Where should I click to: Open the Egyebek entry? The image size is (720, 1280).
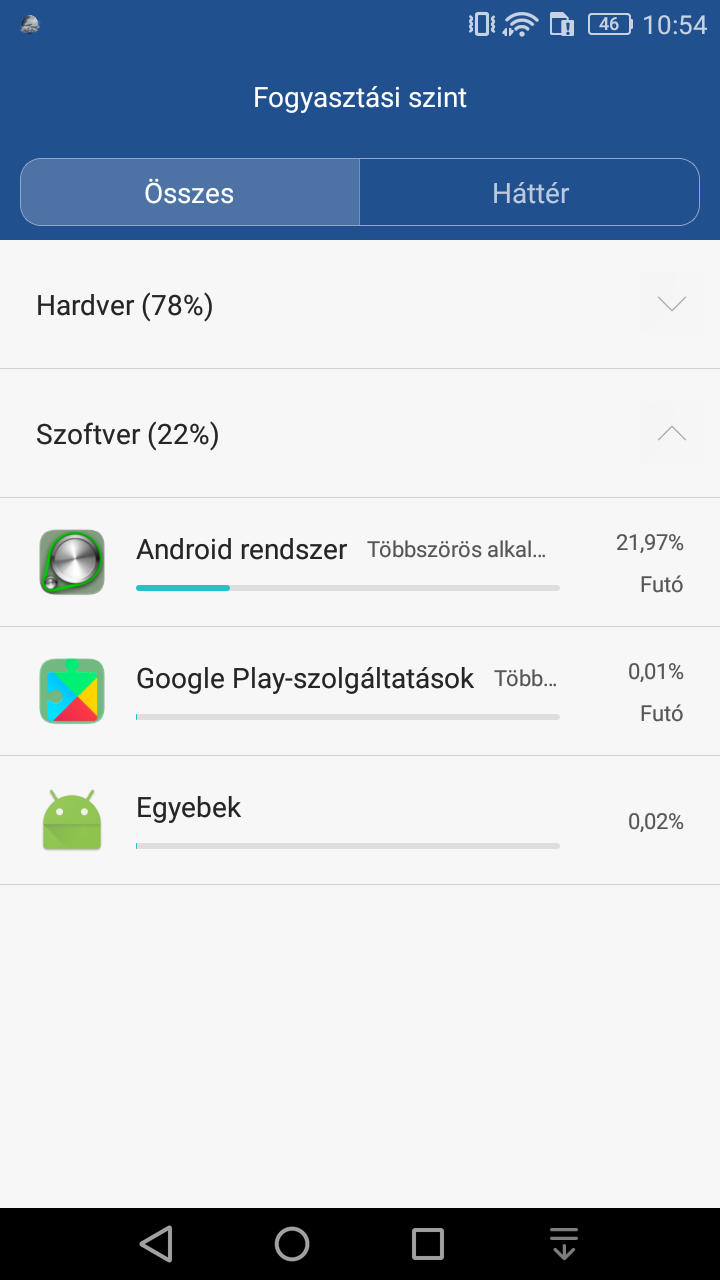coord(360,820)
